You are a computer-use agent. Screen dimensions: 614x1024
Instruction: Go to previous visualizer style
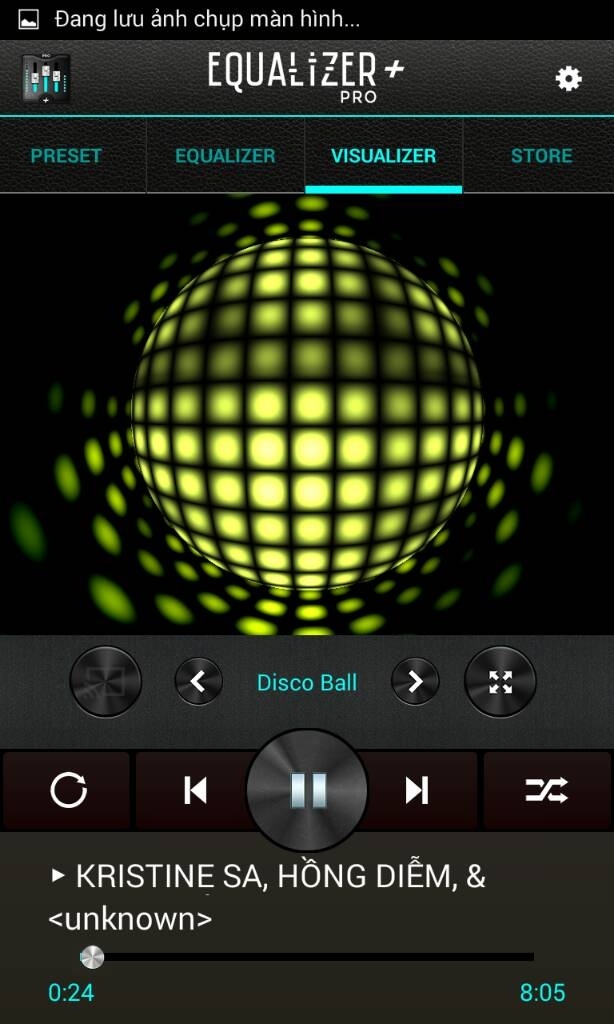[198, 682]
